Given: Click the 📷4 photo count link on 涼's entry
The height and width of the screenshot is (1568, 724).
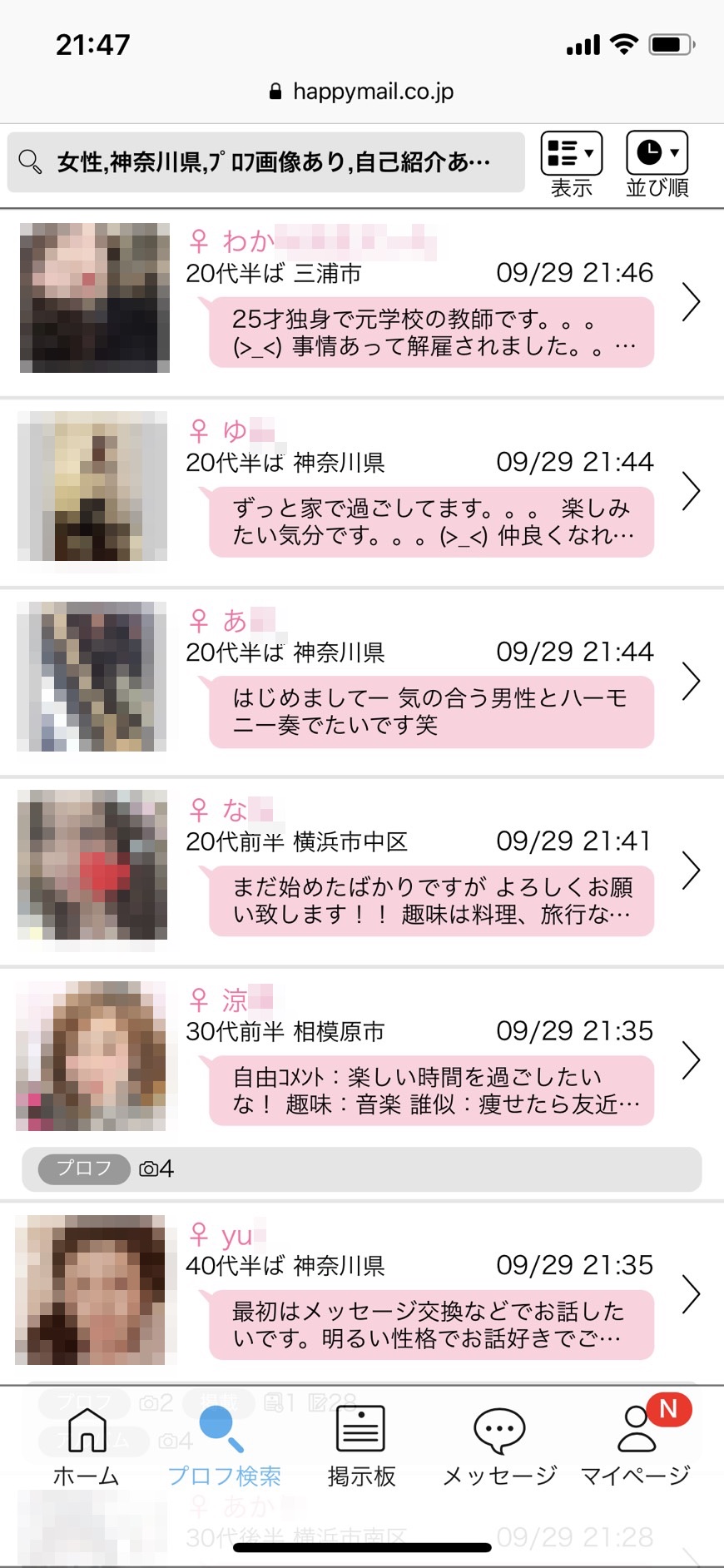Looking at the screenshot, I should pyautogui.click(x=156, y=1169).
